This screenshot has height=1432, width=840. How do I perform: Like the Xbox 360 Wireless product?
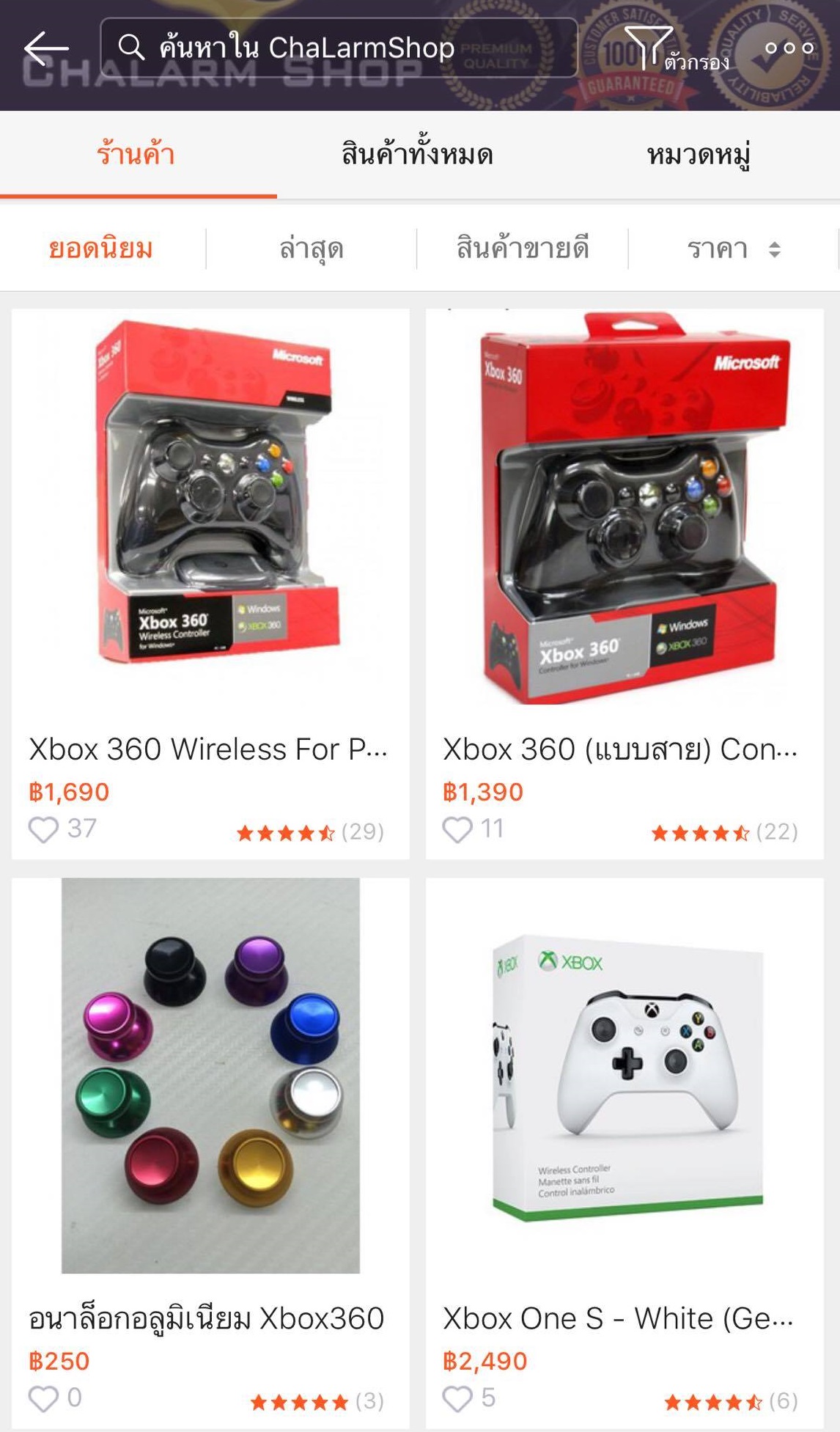pos(43,830)
